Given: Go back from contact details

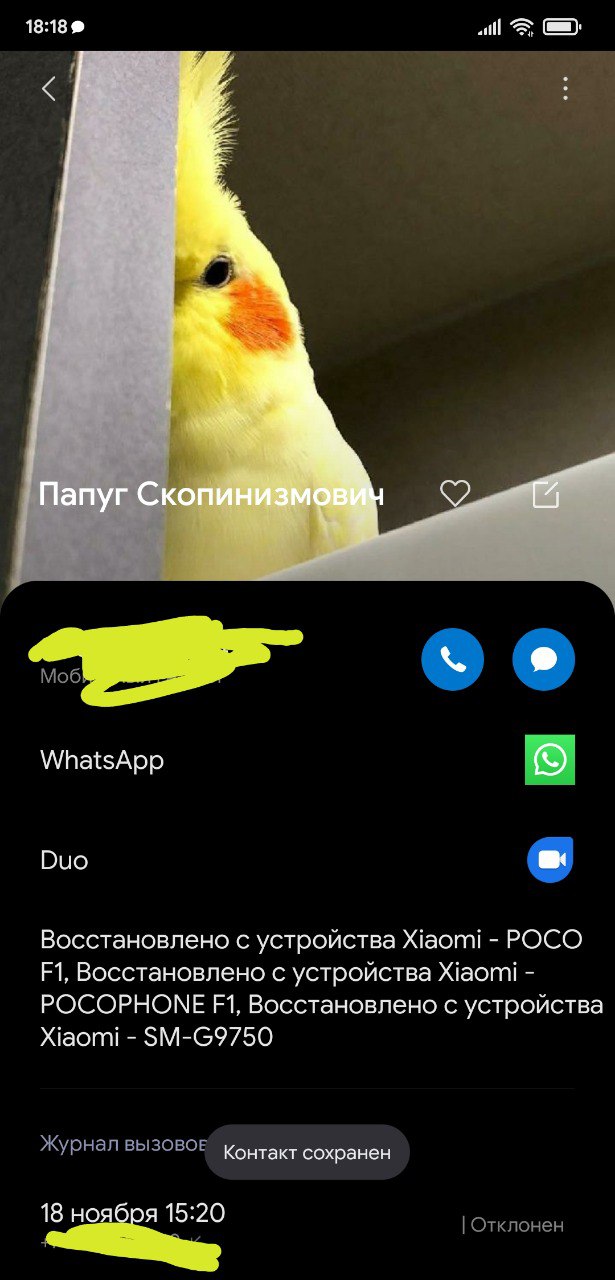Looking at the screenshot, I should (x=48, y=88).
